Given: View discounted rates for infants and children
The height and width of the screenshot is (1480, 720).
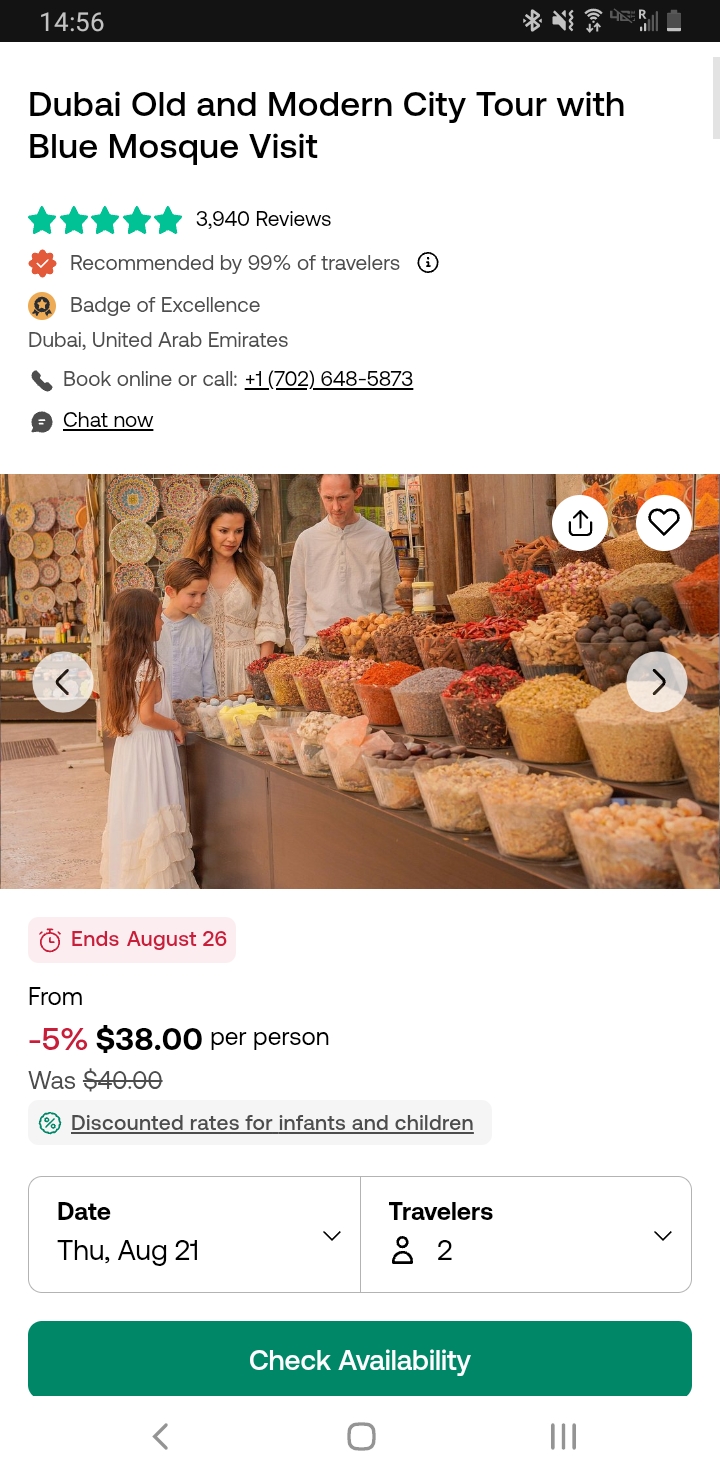Looking at the screenshot, I should tap(272, 1123).
